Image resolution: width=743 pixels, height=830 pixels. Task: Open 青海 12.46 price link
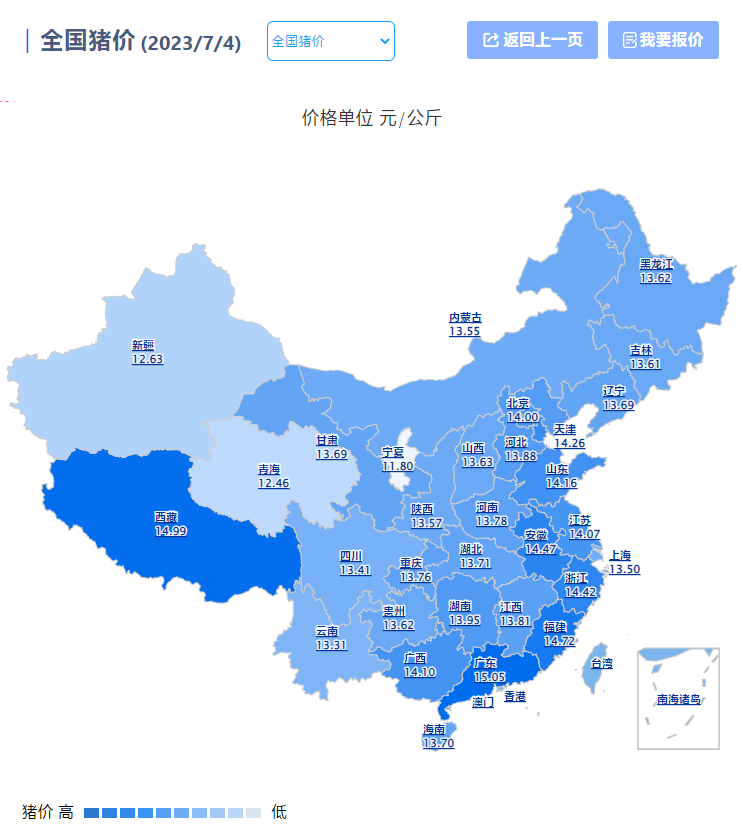tap(273, 476)
